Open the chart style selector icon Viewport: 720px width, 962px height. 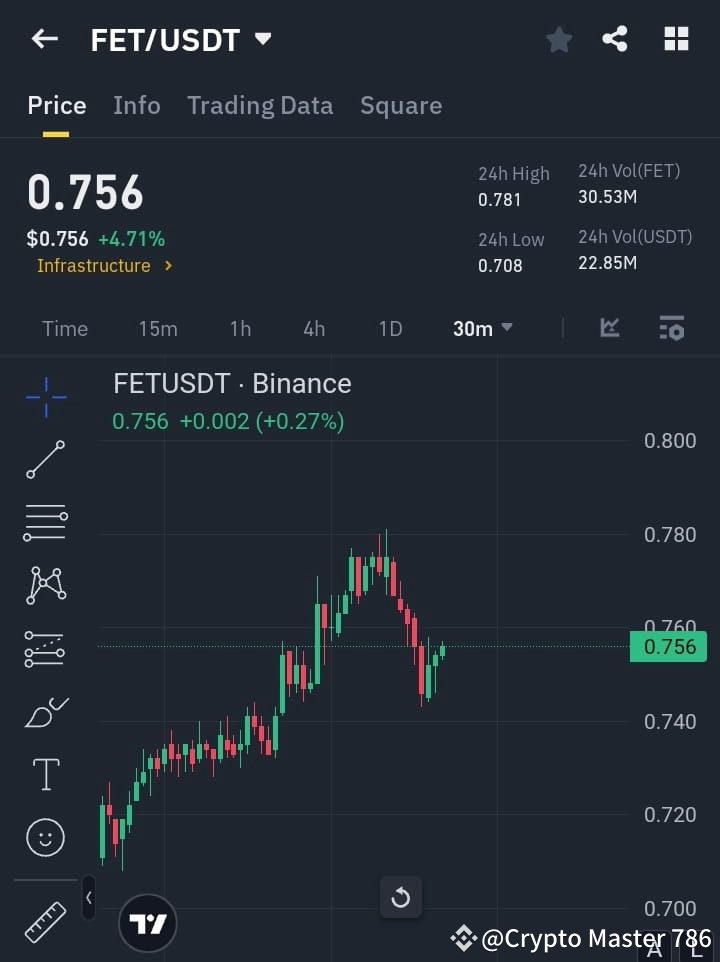coord(608,328)
